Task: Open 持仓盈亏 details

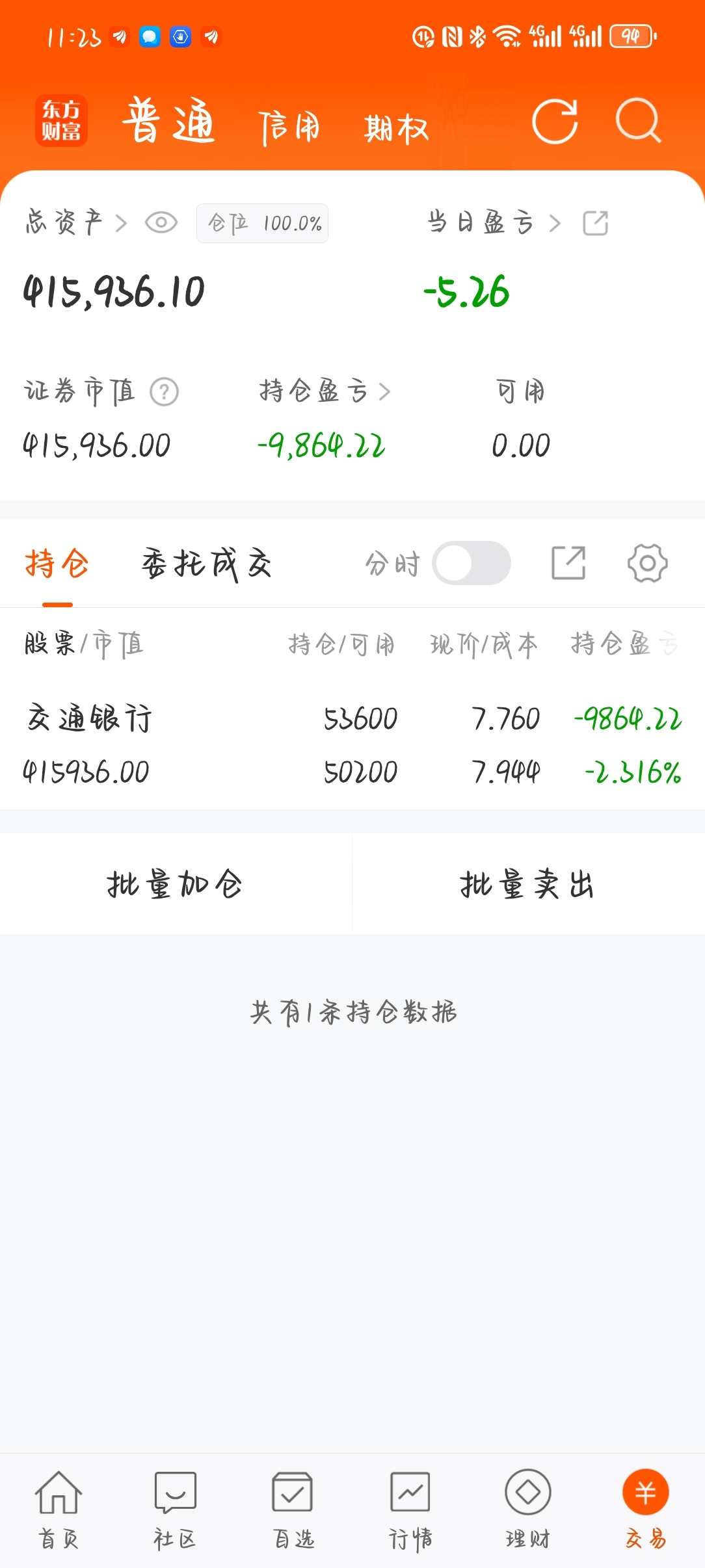Action: click(325, 391)
